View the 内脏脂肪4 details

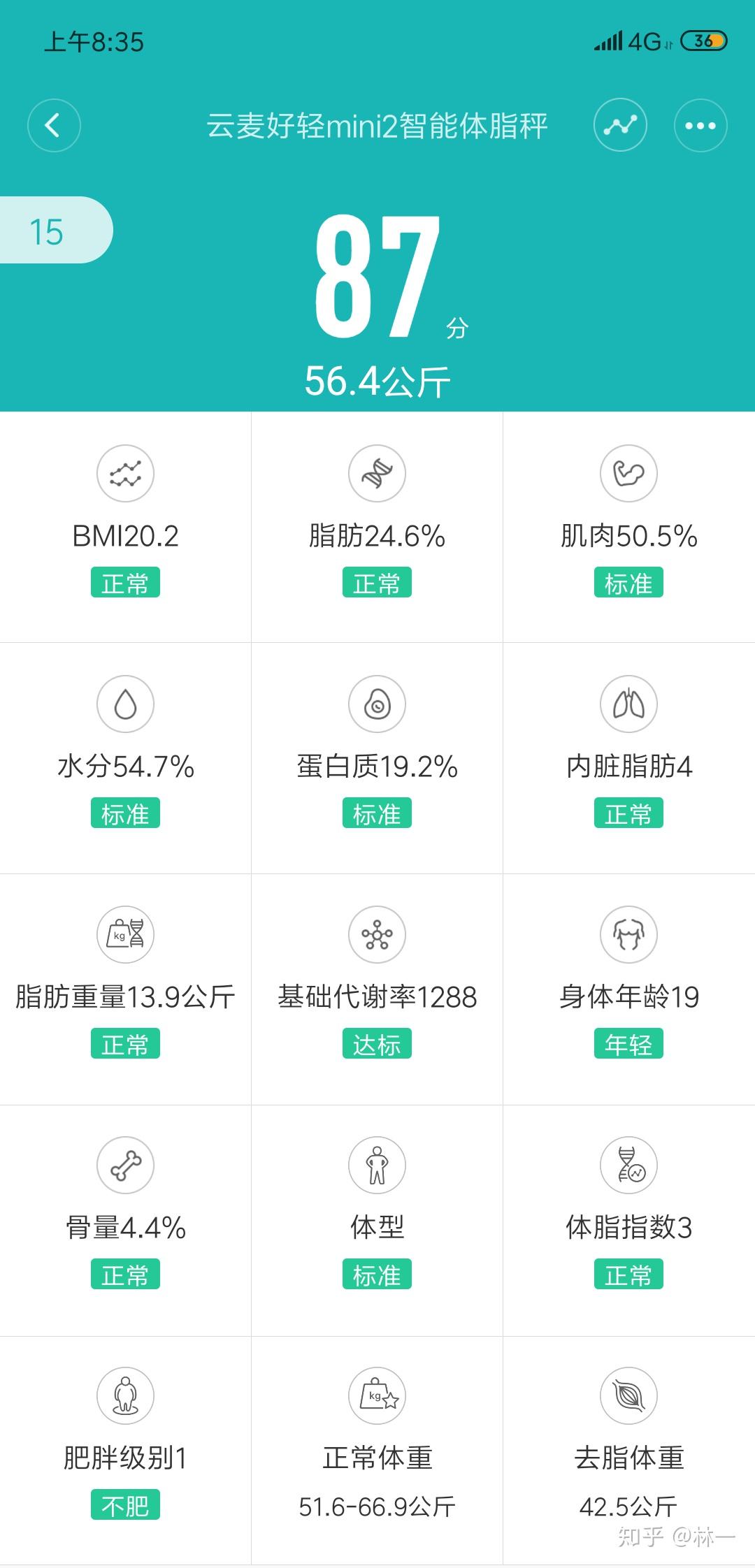coord(629,758)
